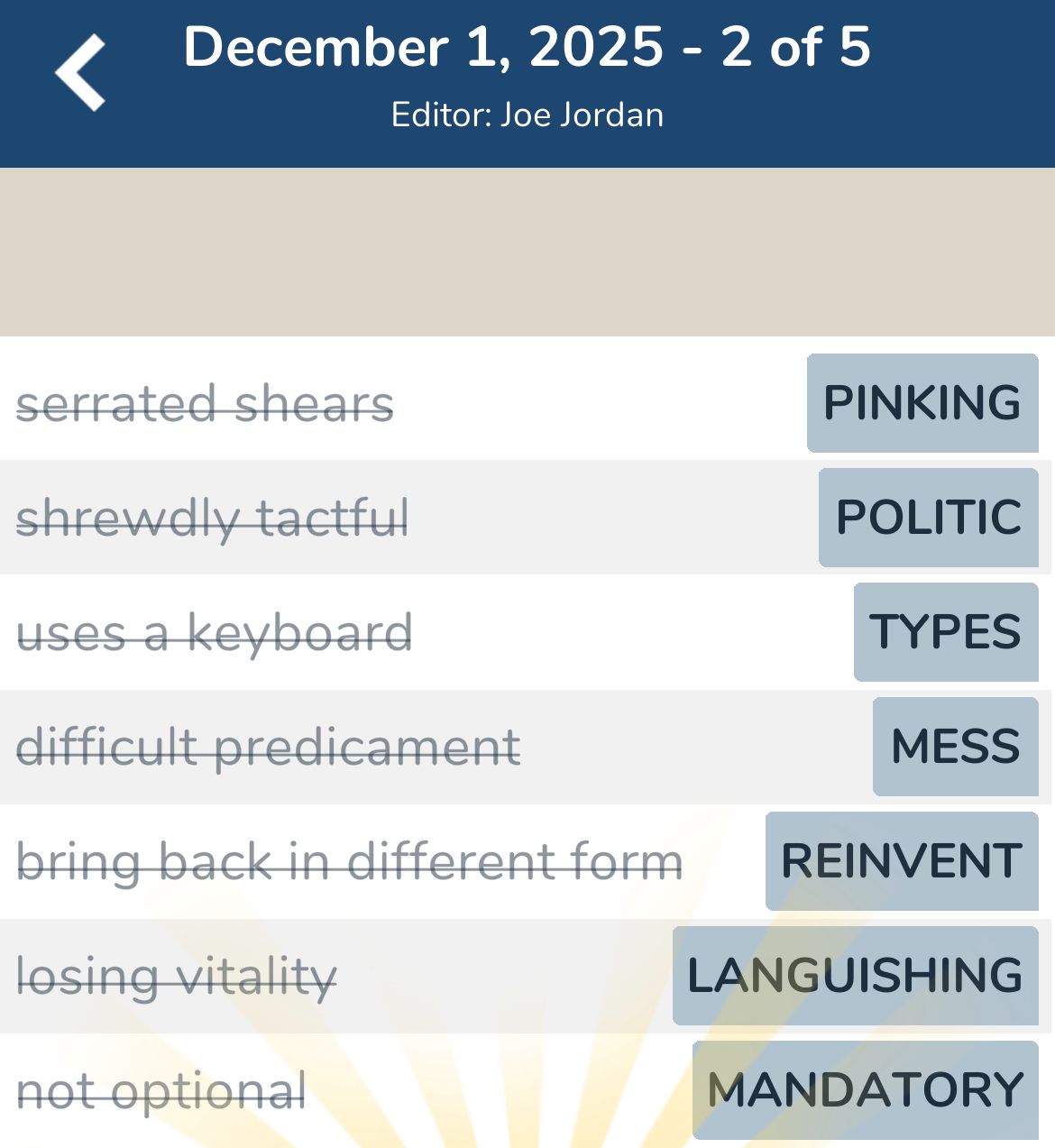Image resolution: width=1055 pixels, height=1148 pixels.
Task: Tap the clue 'losing vitality'
Action: (177, 975)
